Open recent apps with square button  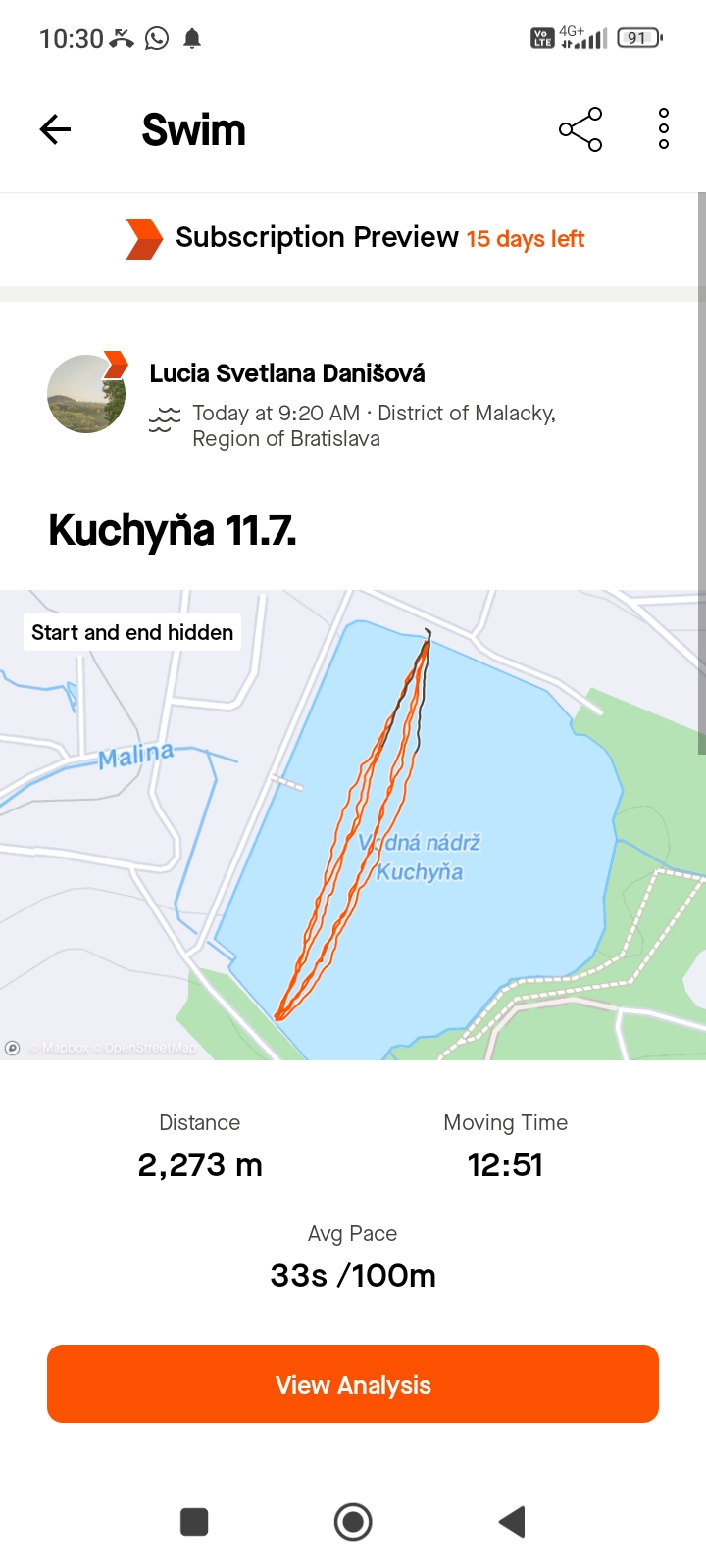coord(194,1522)
